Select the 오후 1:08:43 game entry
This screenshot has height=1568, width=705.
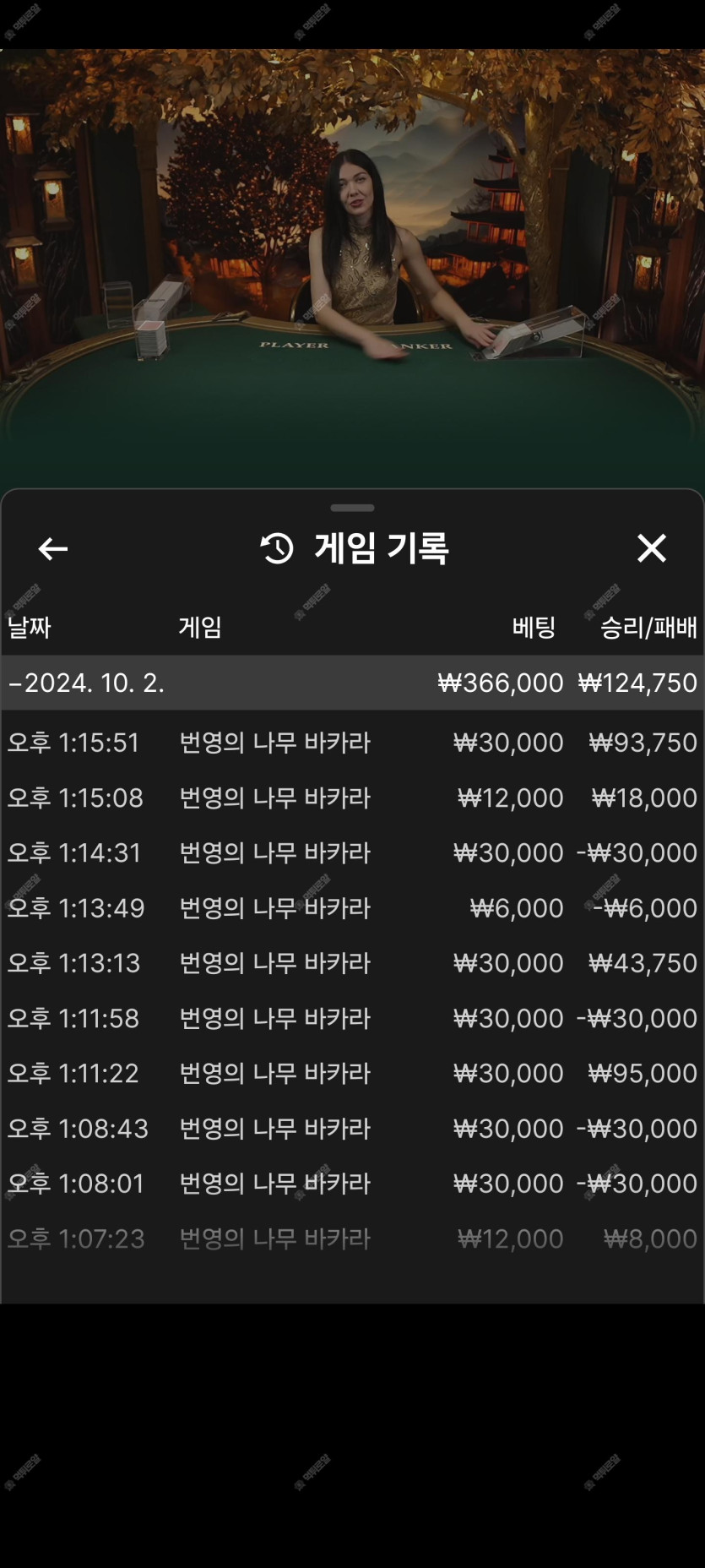click(352, 1129)
